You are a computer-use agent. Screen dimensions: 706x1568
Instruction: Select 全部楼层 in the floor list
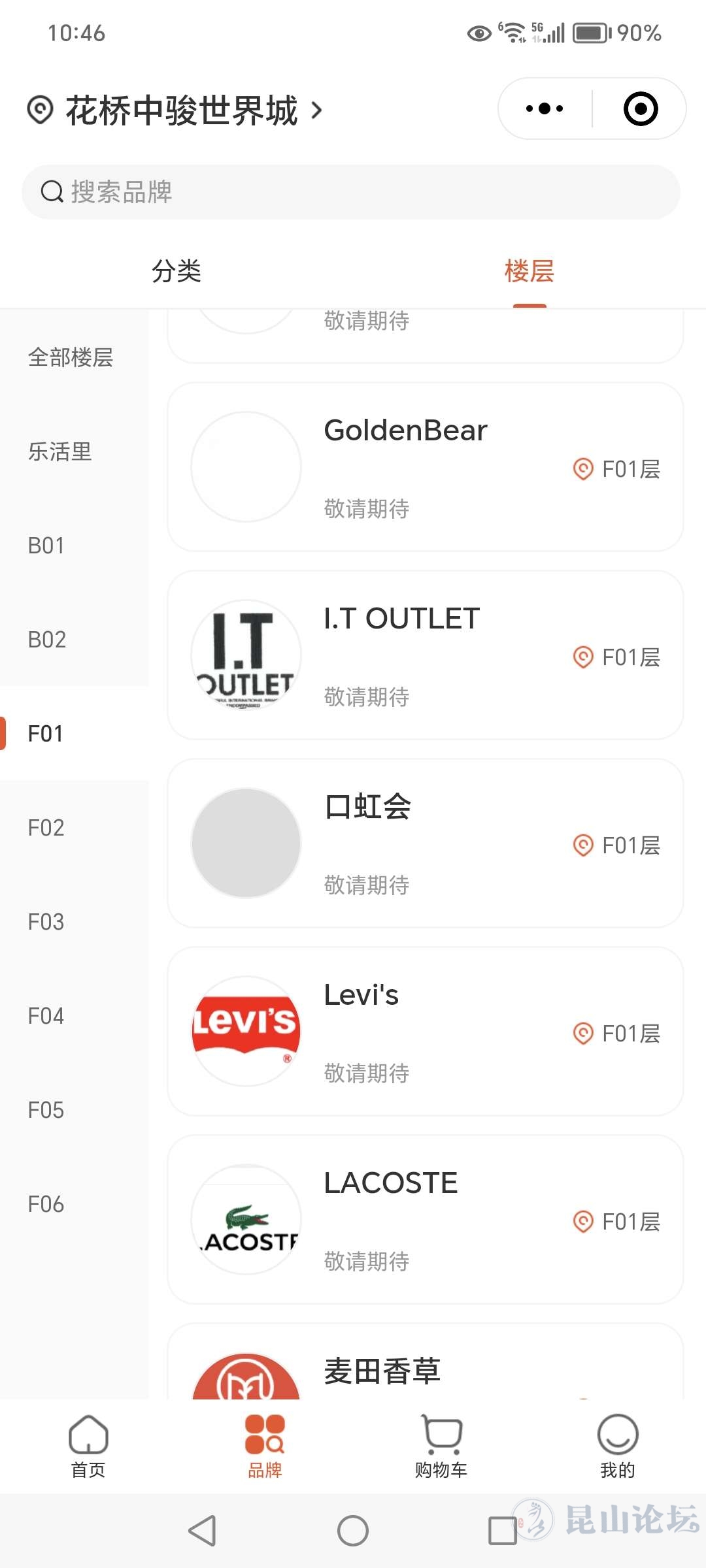click(71, 357)
